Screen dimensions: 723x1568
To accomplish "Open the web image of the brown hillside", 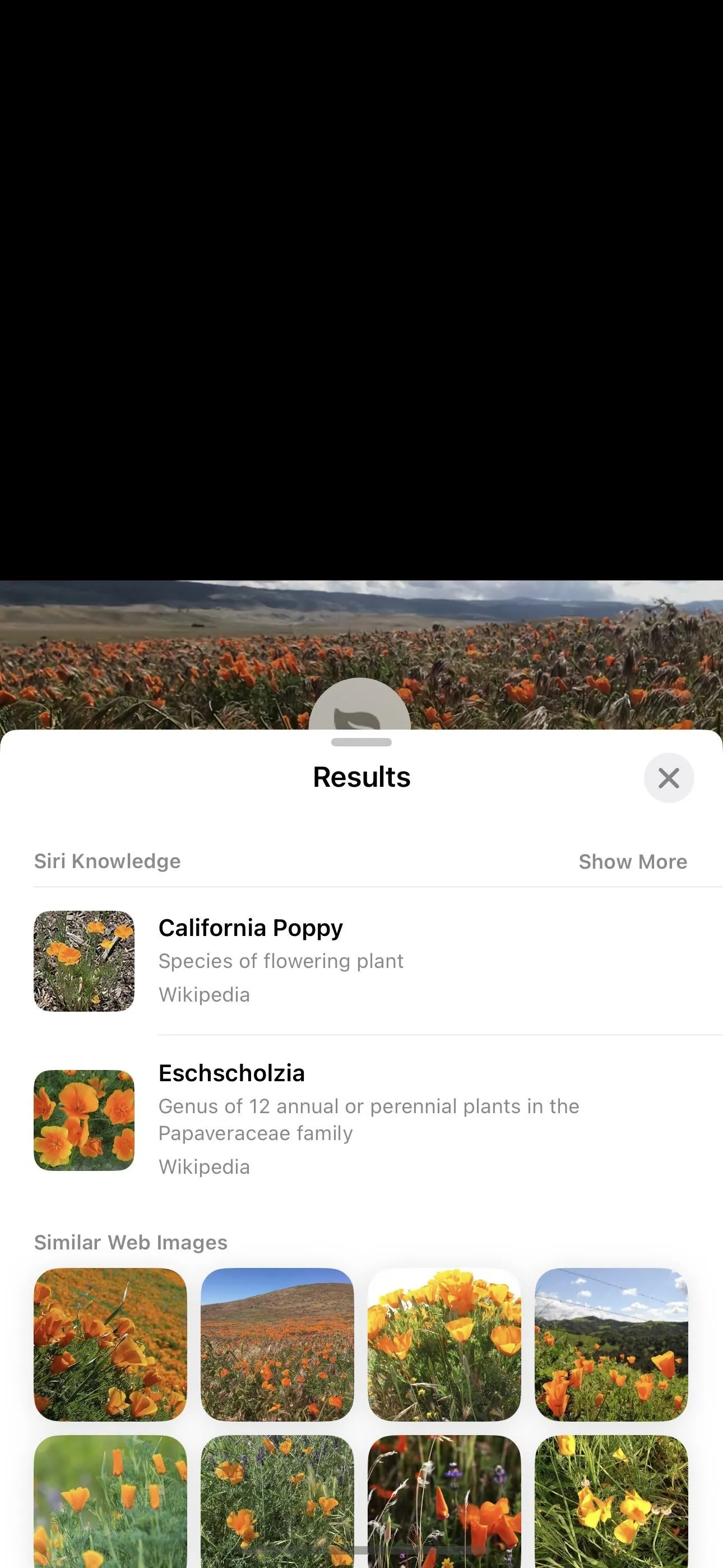I will click(x=277, y=1344).
